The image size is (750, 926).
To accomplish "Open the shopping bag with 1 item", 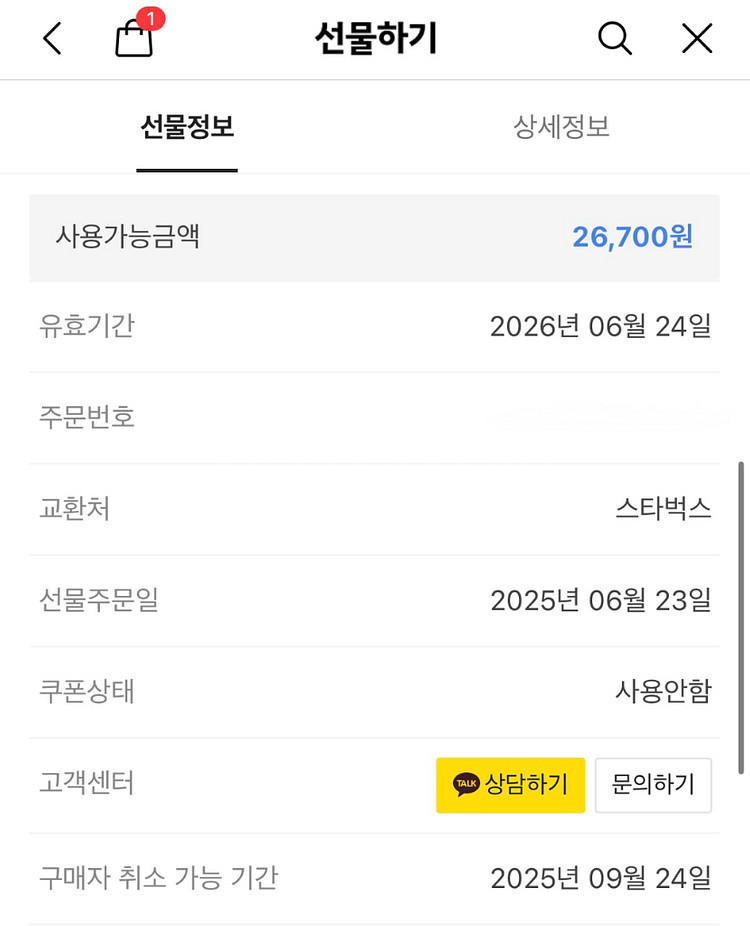I will click(x=135, y=42).
